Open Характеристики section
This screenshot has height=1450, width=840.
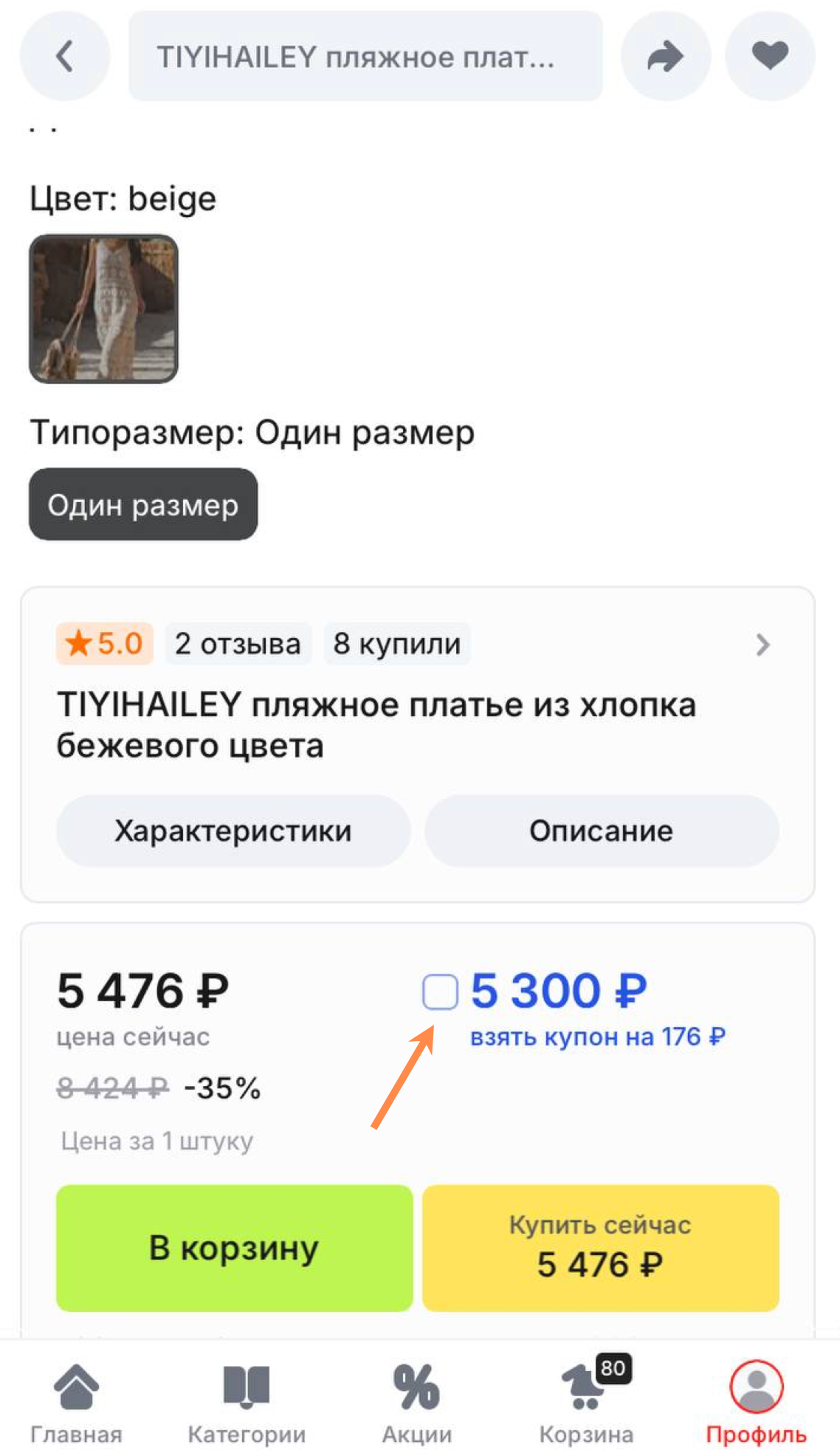233,831
